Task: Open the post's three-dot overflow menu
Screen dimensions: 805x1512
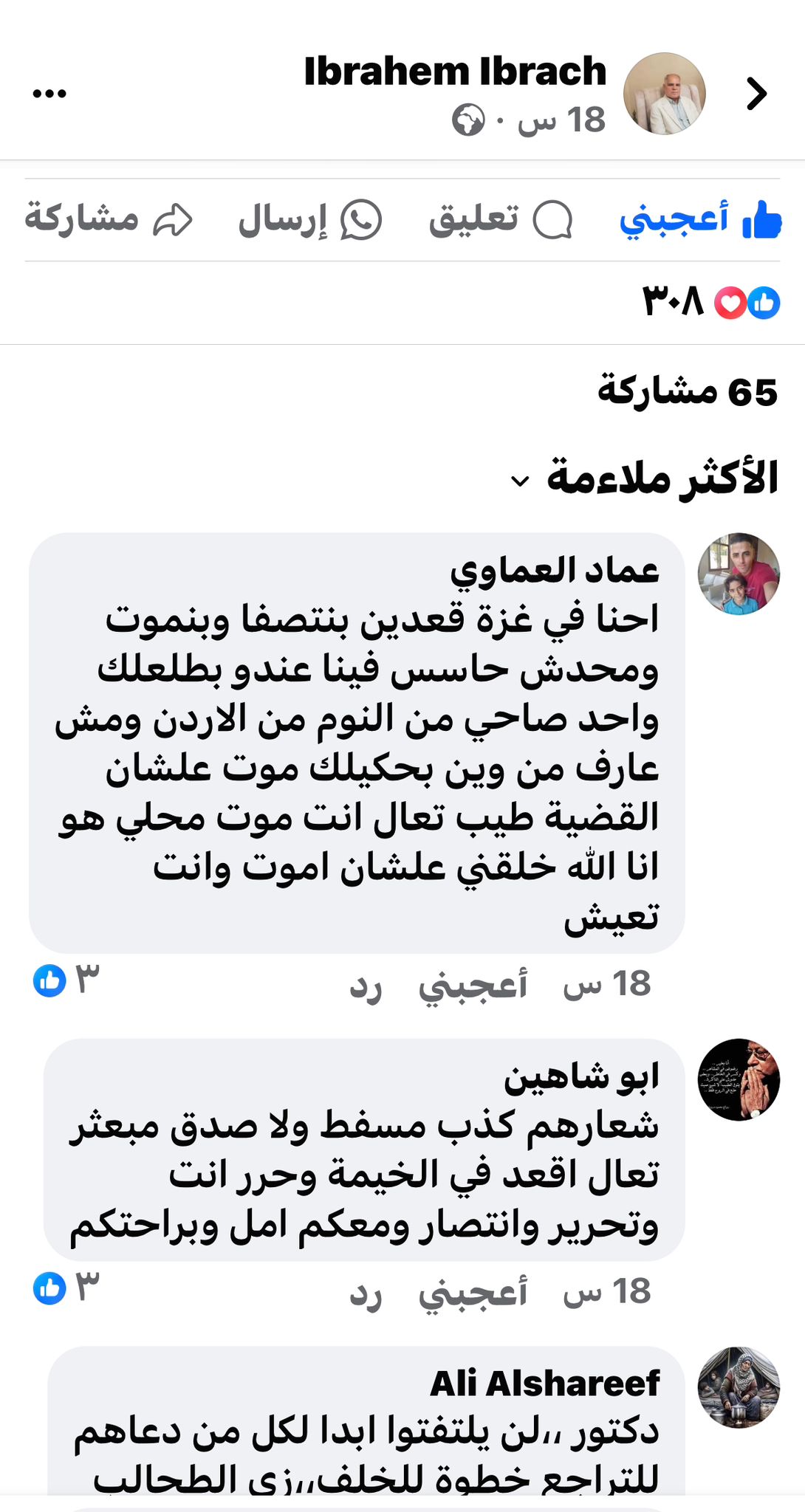Action: click(x=49, y=94)
